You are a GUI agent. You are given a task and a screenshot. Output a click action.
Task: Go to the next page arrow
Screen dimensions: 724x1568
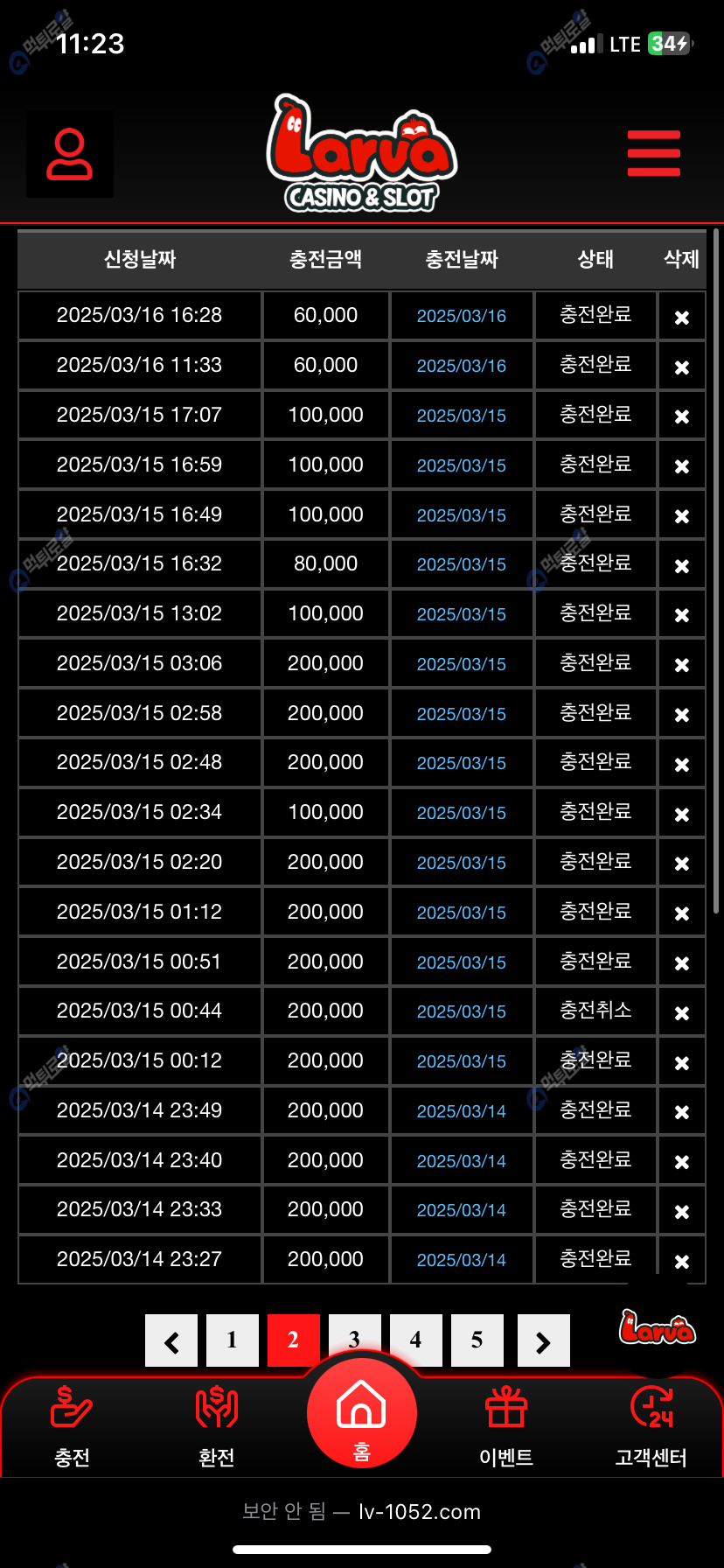click(543, 1340)
